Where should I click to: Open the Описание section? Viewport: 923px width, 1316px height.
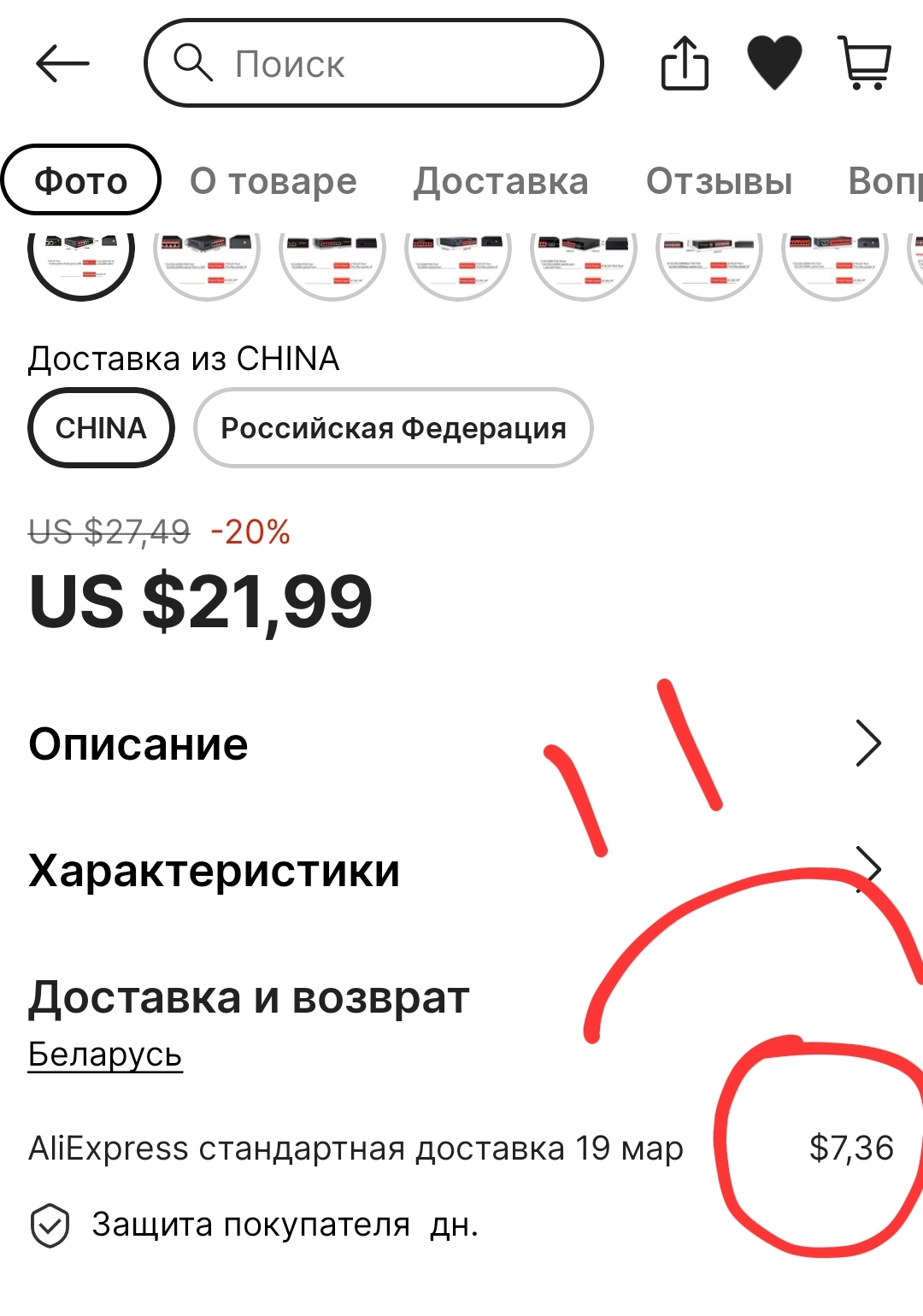pos(453,744)
